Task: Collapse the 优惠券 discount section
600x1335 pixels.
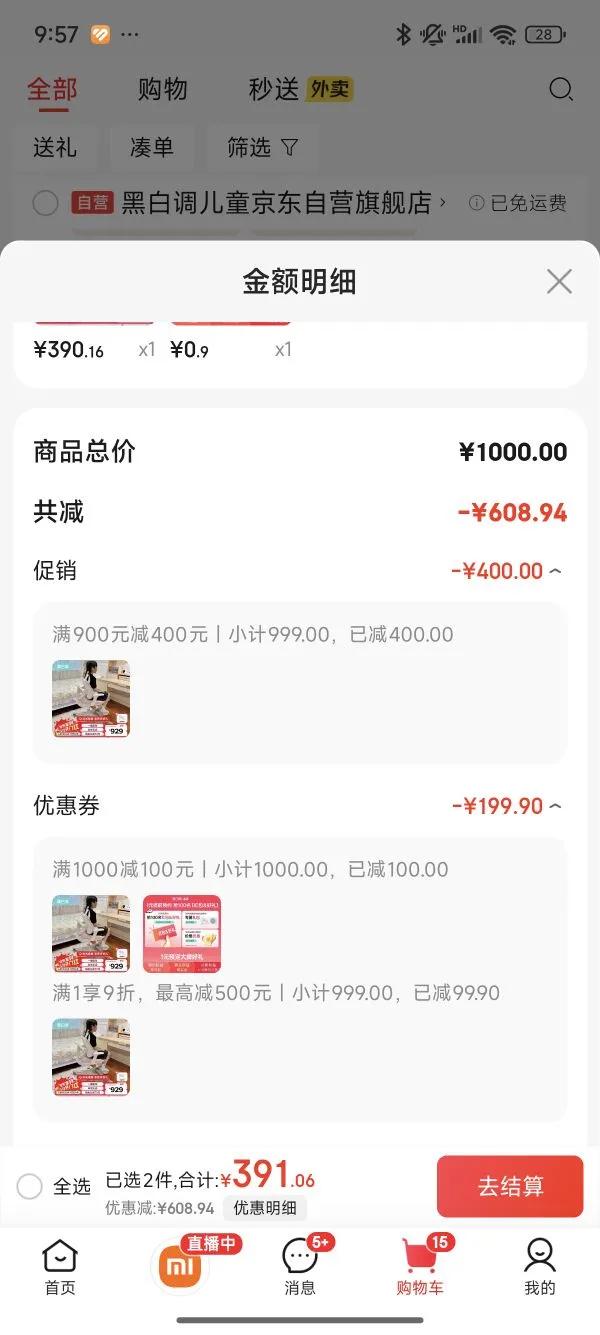Action: pyautogui.click(x=555, y=806)
